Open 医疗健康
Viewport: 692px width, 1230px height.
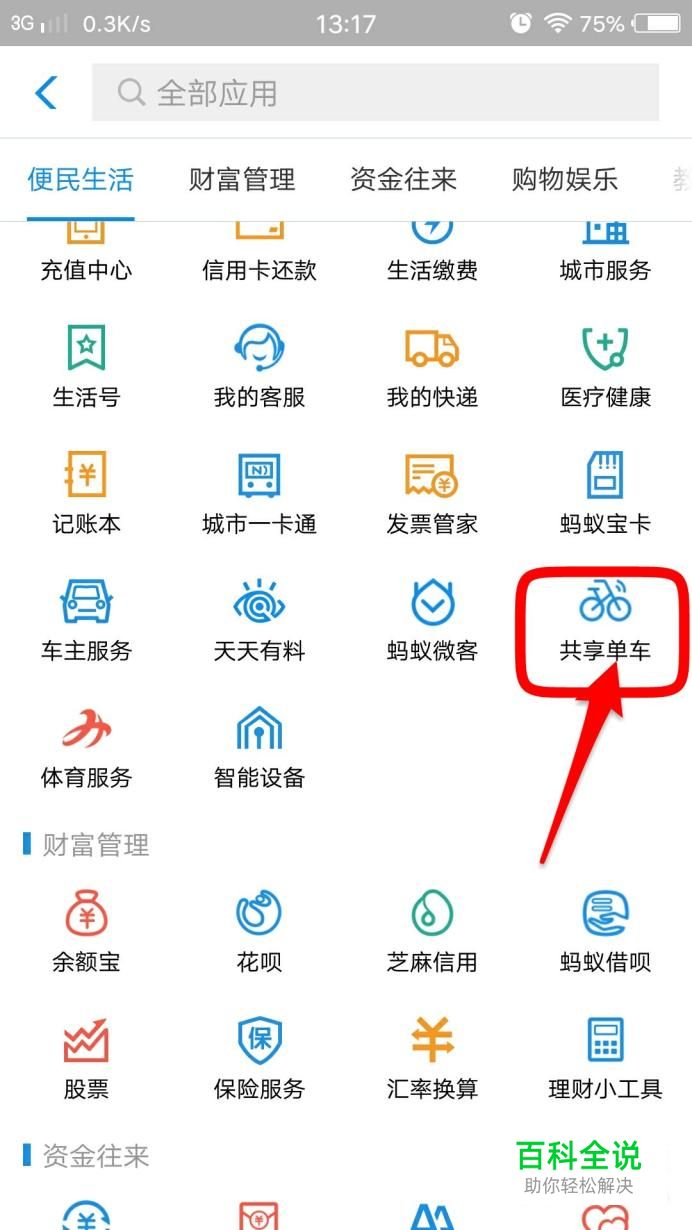pos(605,366)
